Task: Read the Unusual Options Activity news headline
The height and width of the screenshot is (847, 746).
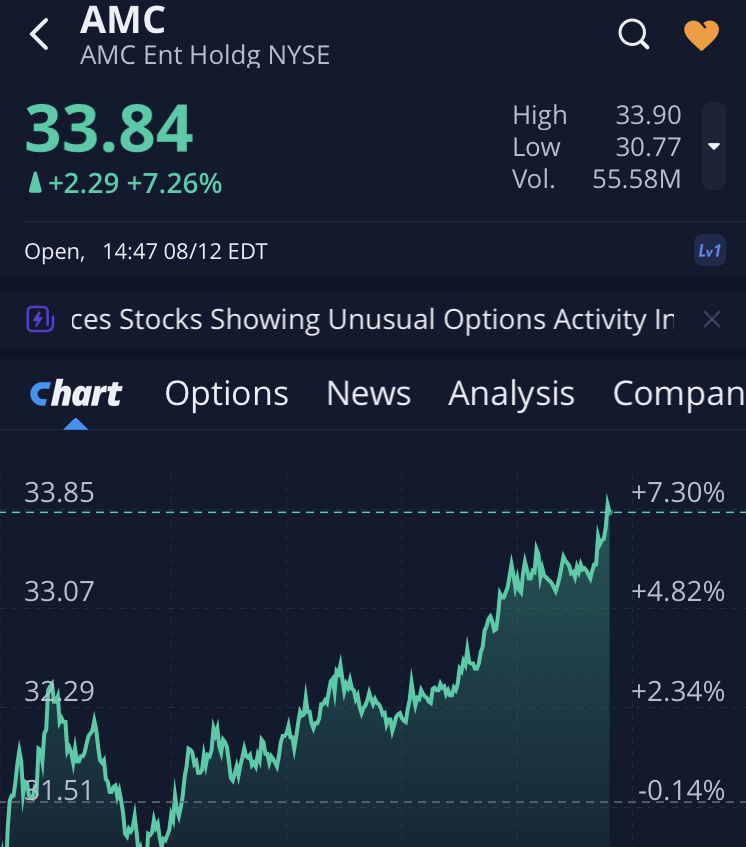Action: tap(372, 320)
